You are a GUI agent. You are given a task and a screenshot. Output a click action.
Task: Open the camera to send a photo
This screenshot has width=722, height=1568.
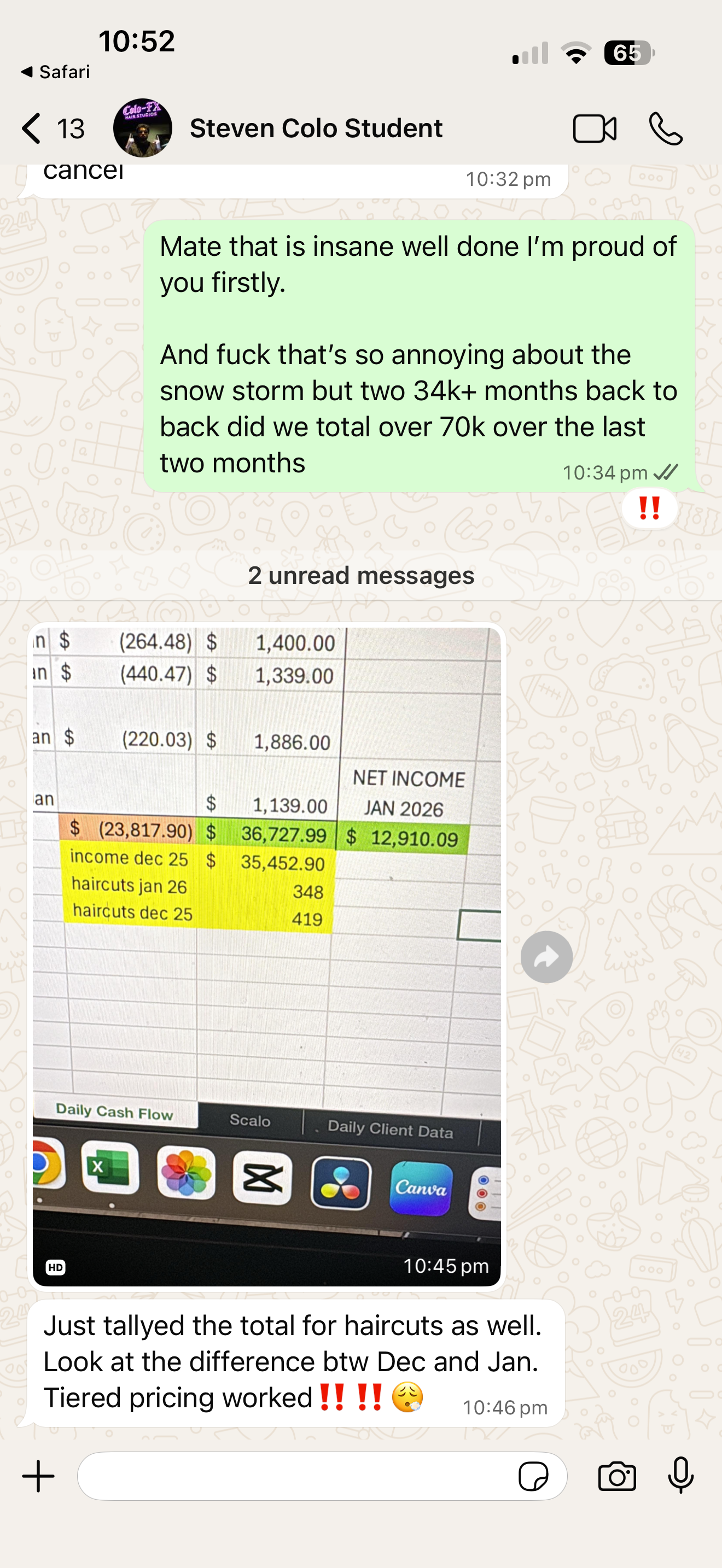616,1476
